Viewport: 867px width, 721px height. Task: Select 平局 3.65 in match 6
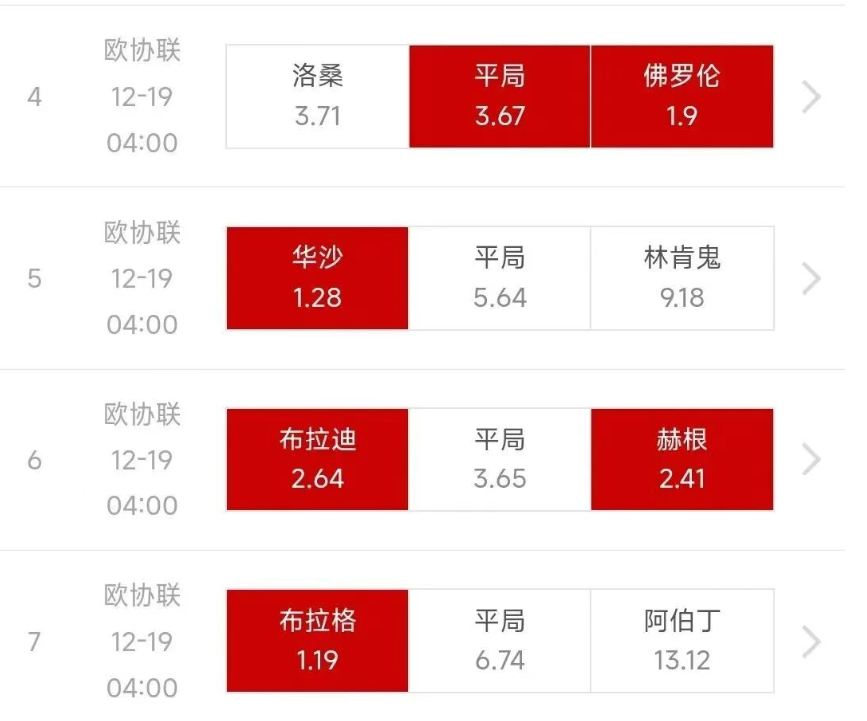499,459
